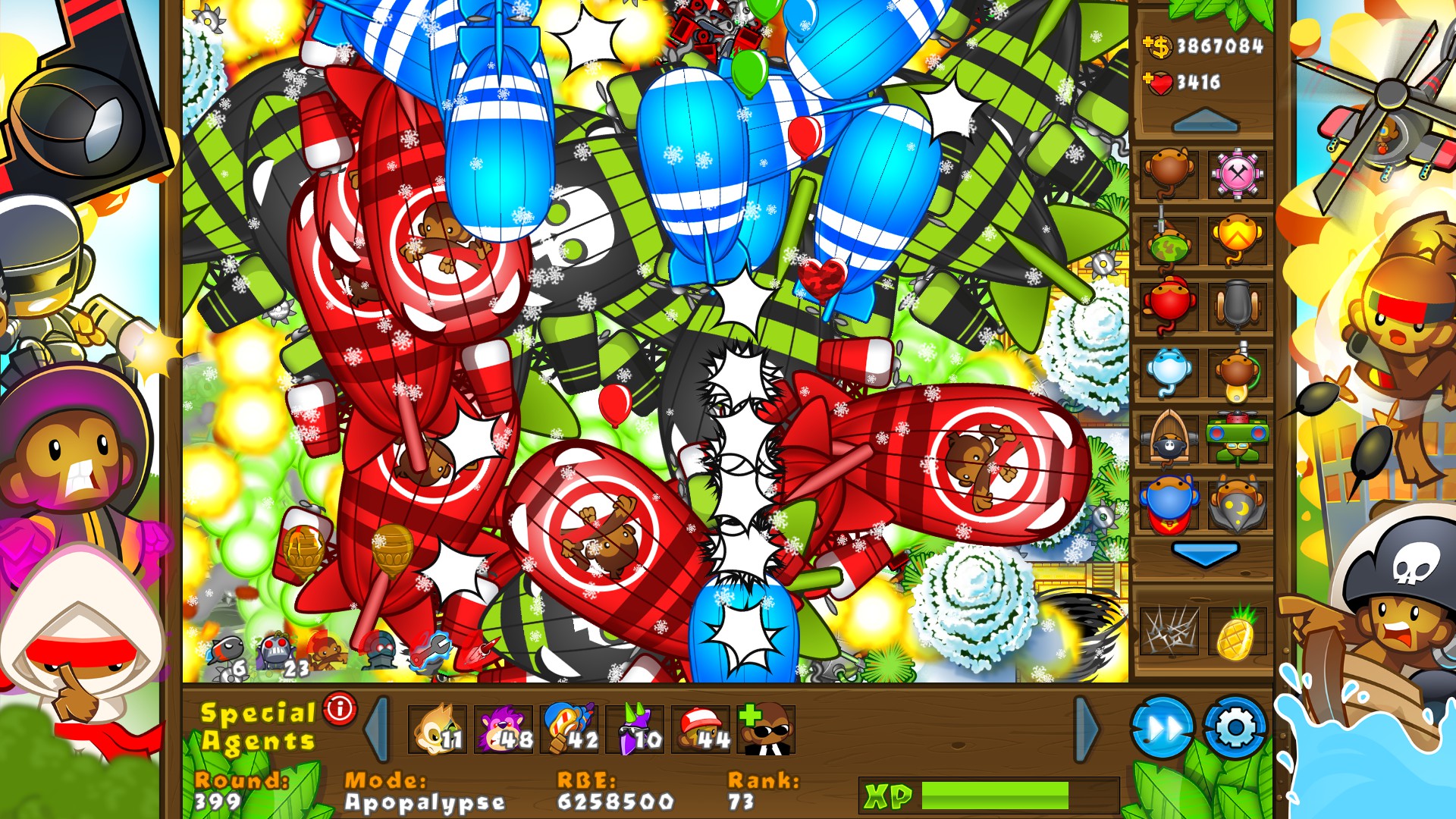
Task: Open the settings gear
Action: click(x=1235, y=729)
